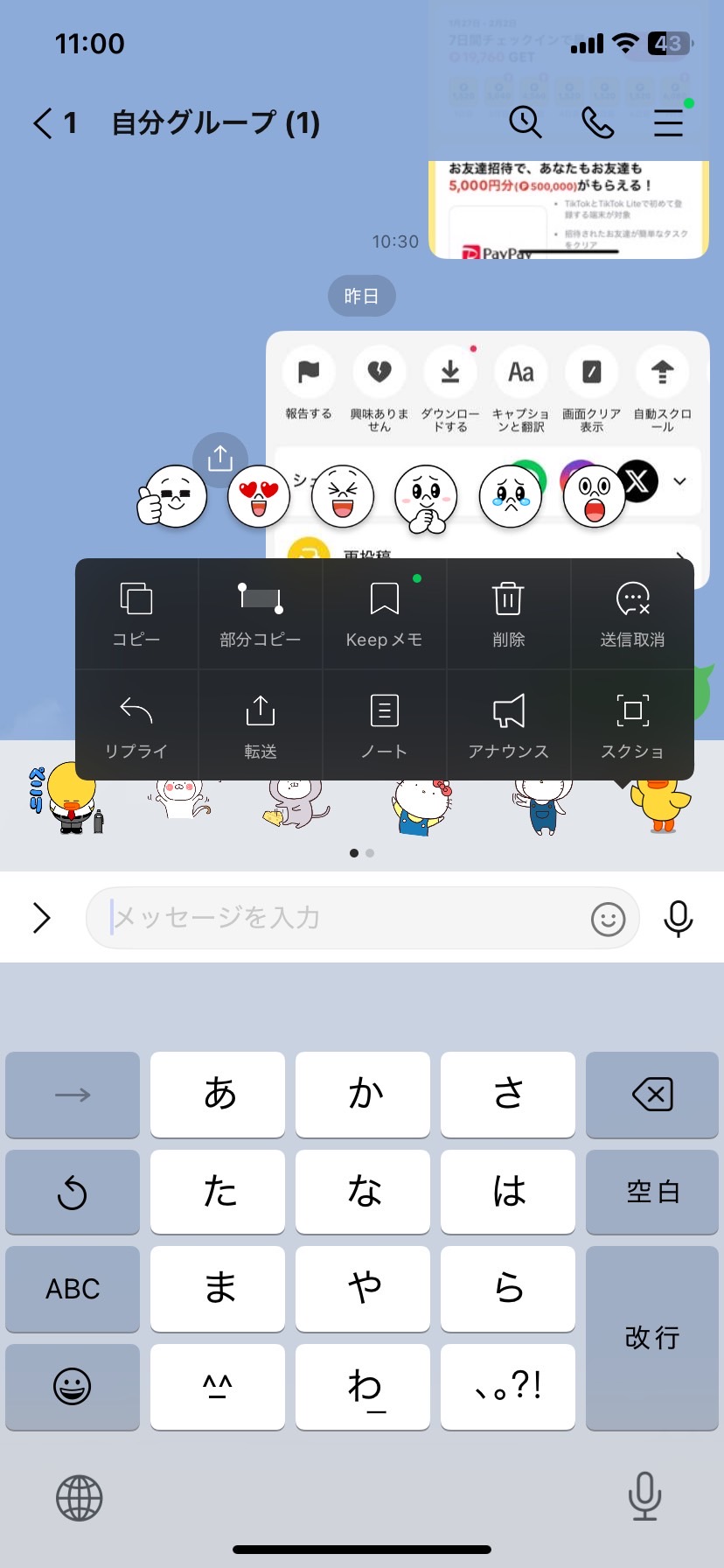This screenshot has width=724, height=1568.
Task: Select the heart-eyes reaction
Action: click(259, 495)
